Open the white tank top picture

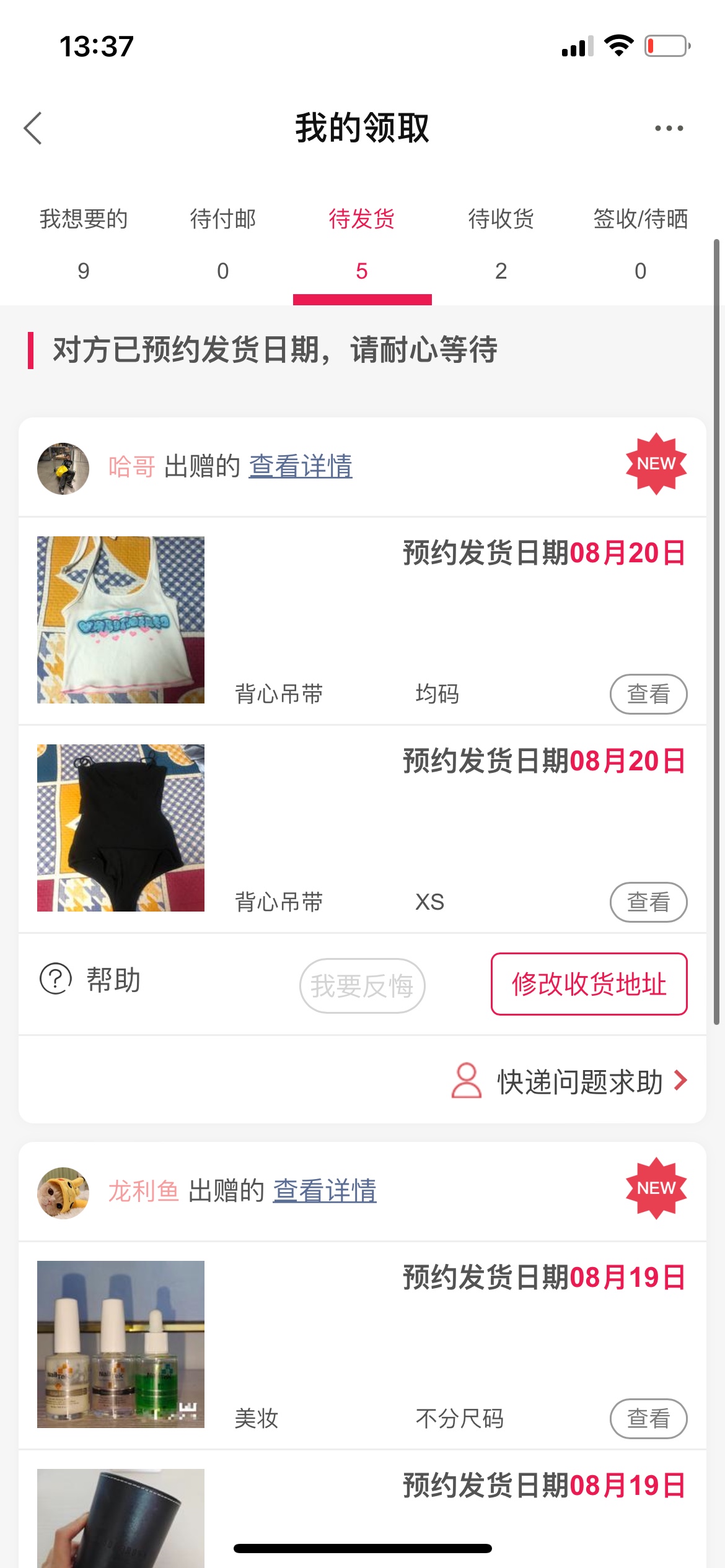(x=121, y=620)
